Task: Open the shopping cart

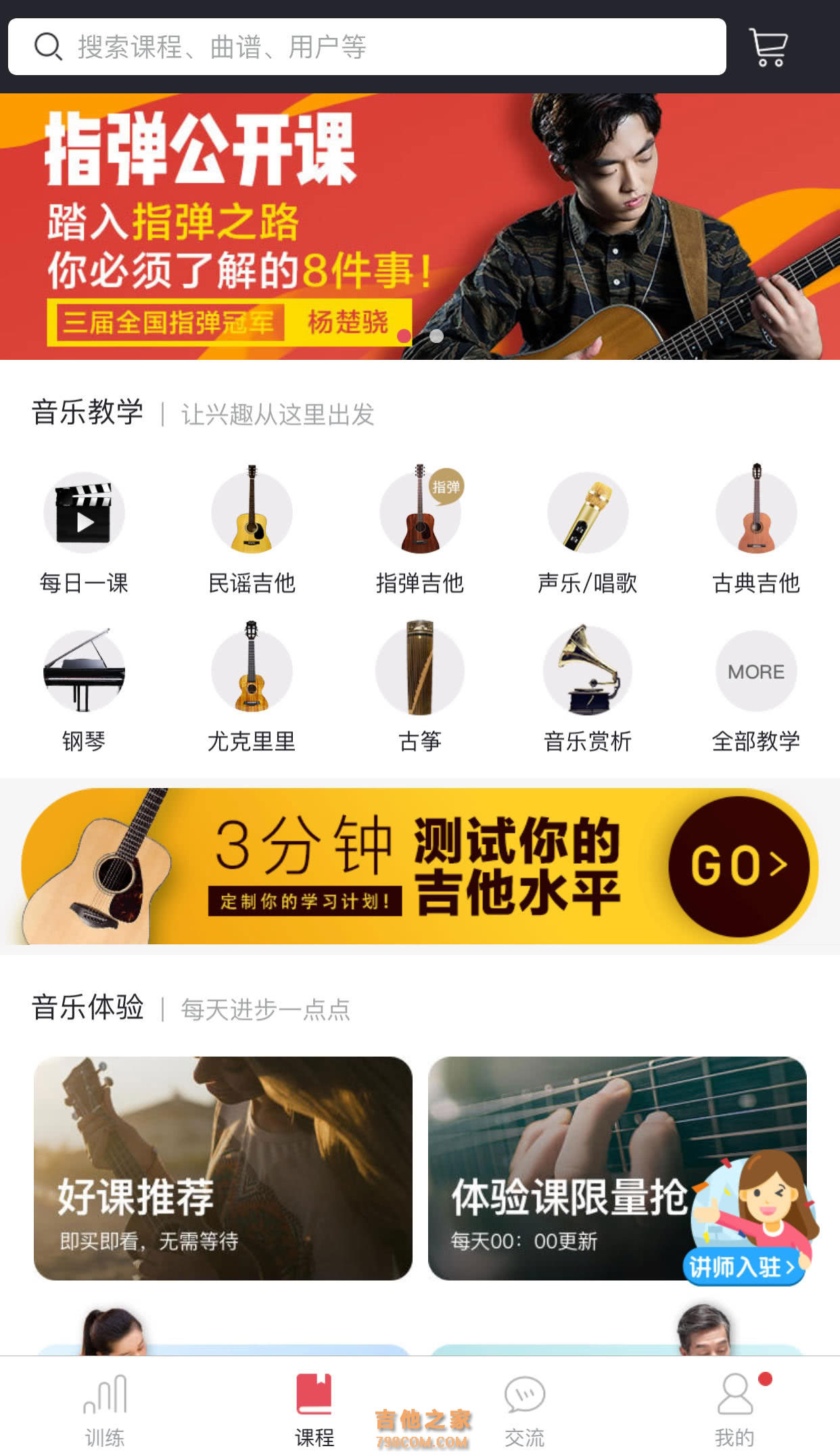Action: click(768, 47)
